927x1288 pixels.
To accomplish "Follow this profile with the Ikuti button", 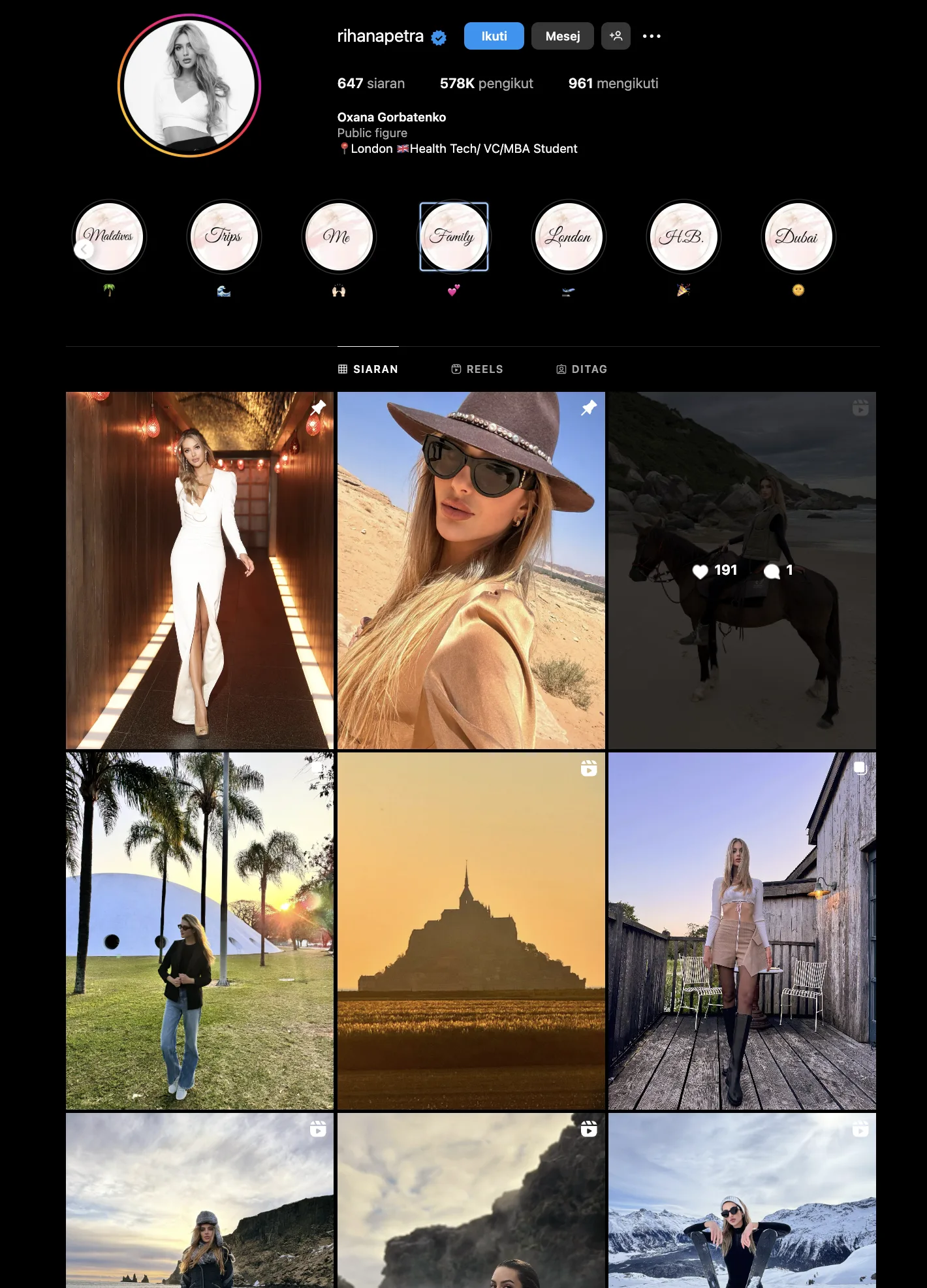I will [494, 36].
